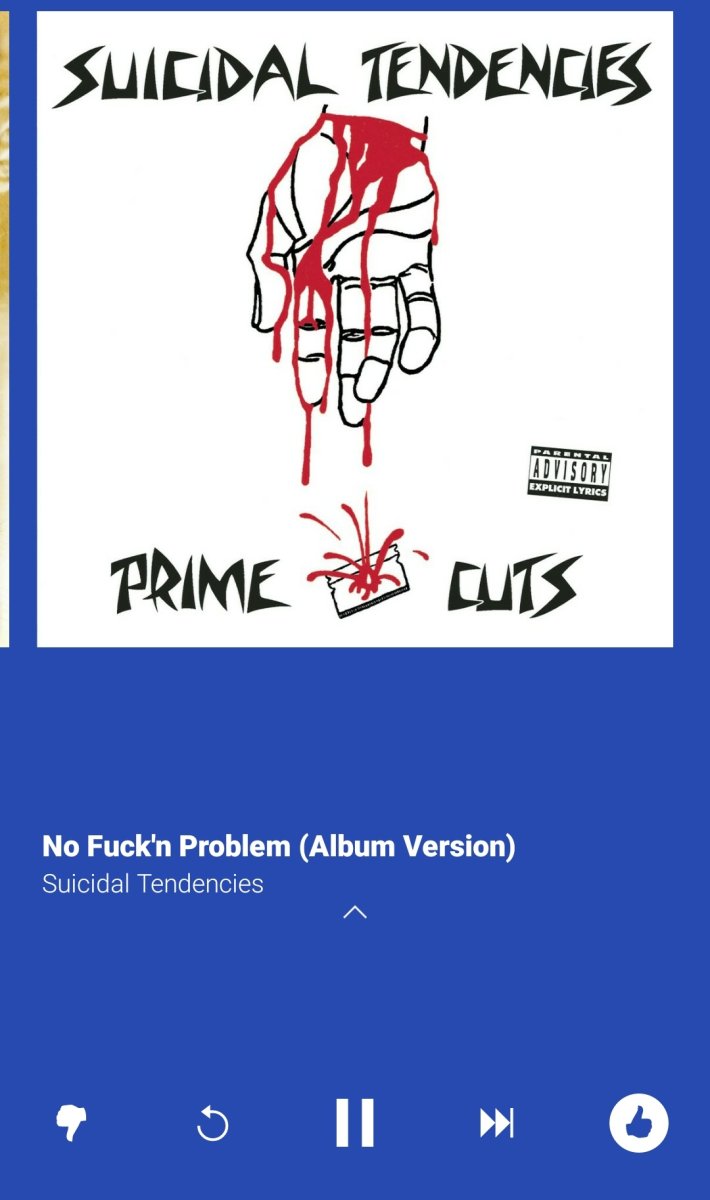Thumbs down this Suicidal Tendencies track

(71, 1124)
